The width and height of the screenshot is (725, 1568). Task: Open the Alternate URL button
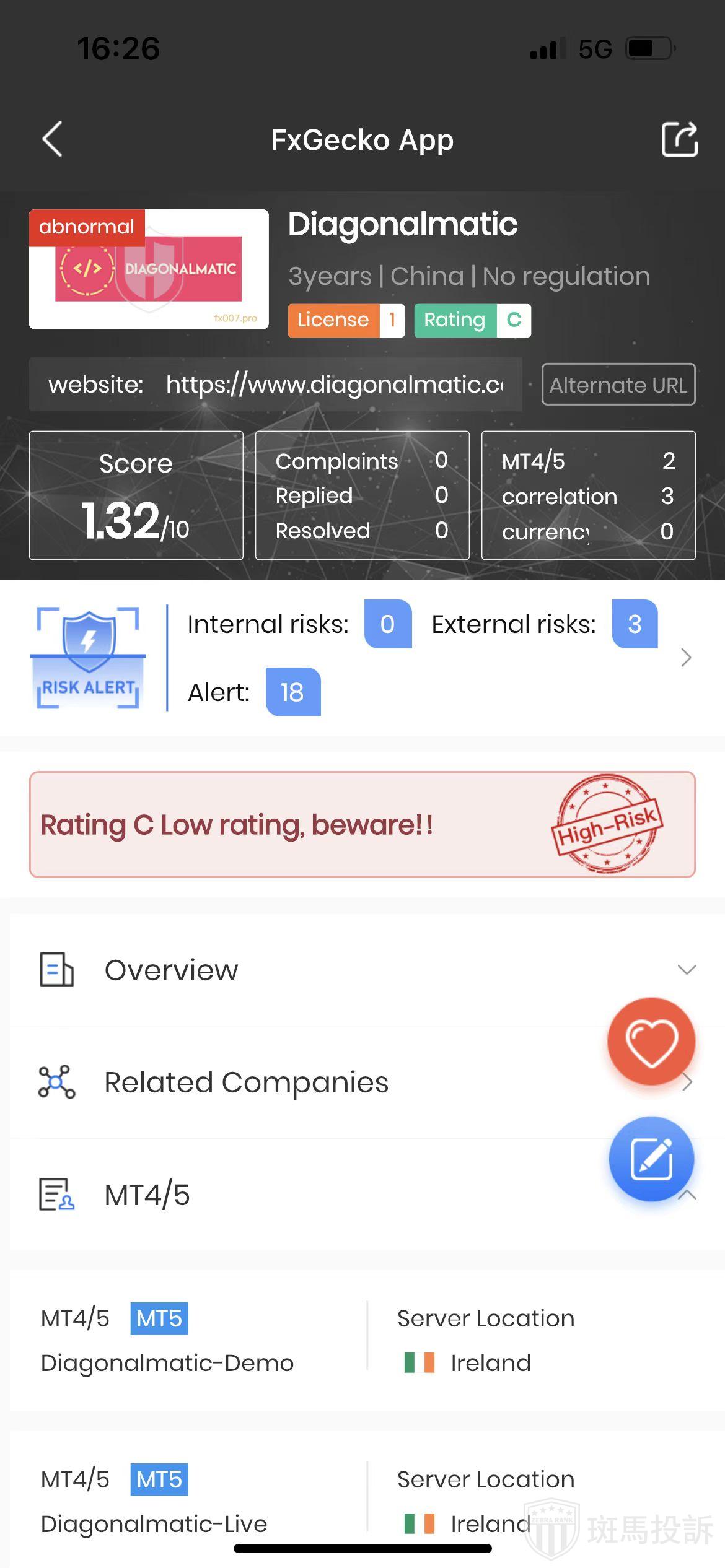coord(618,385)
